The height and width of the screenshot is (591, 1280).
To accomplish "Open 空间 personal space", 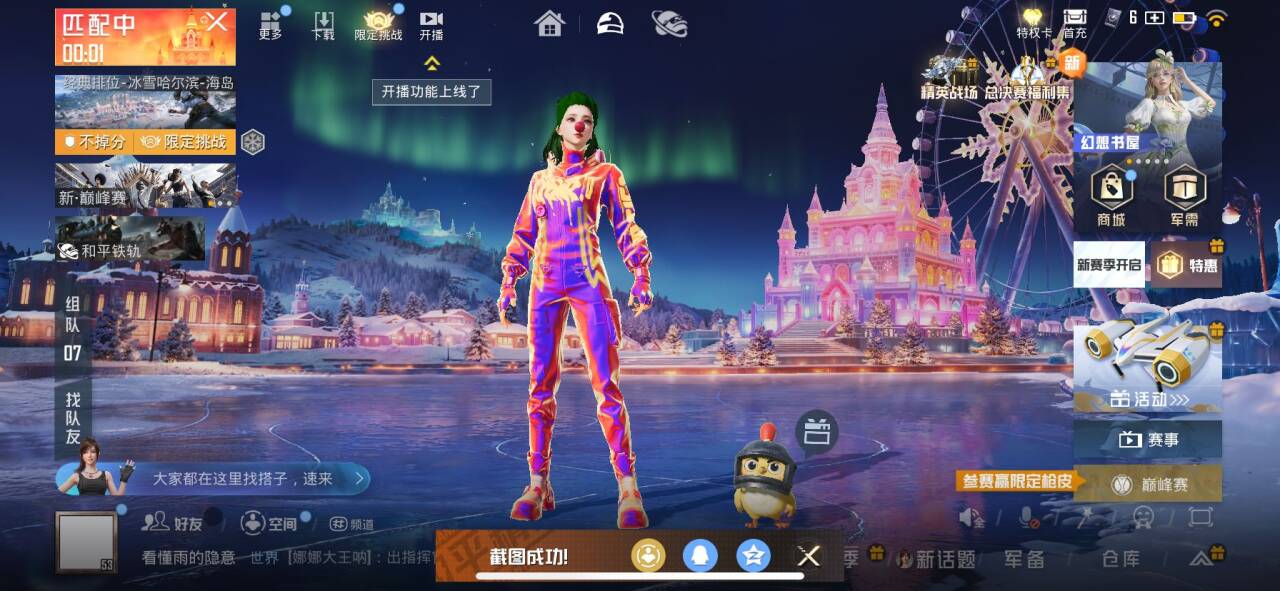I will (269, 522).
